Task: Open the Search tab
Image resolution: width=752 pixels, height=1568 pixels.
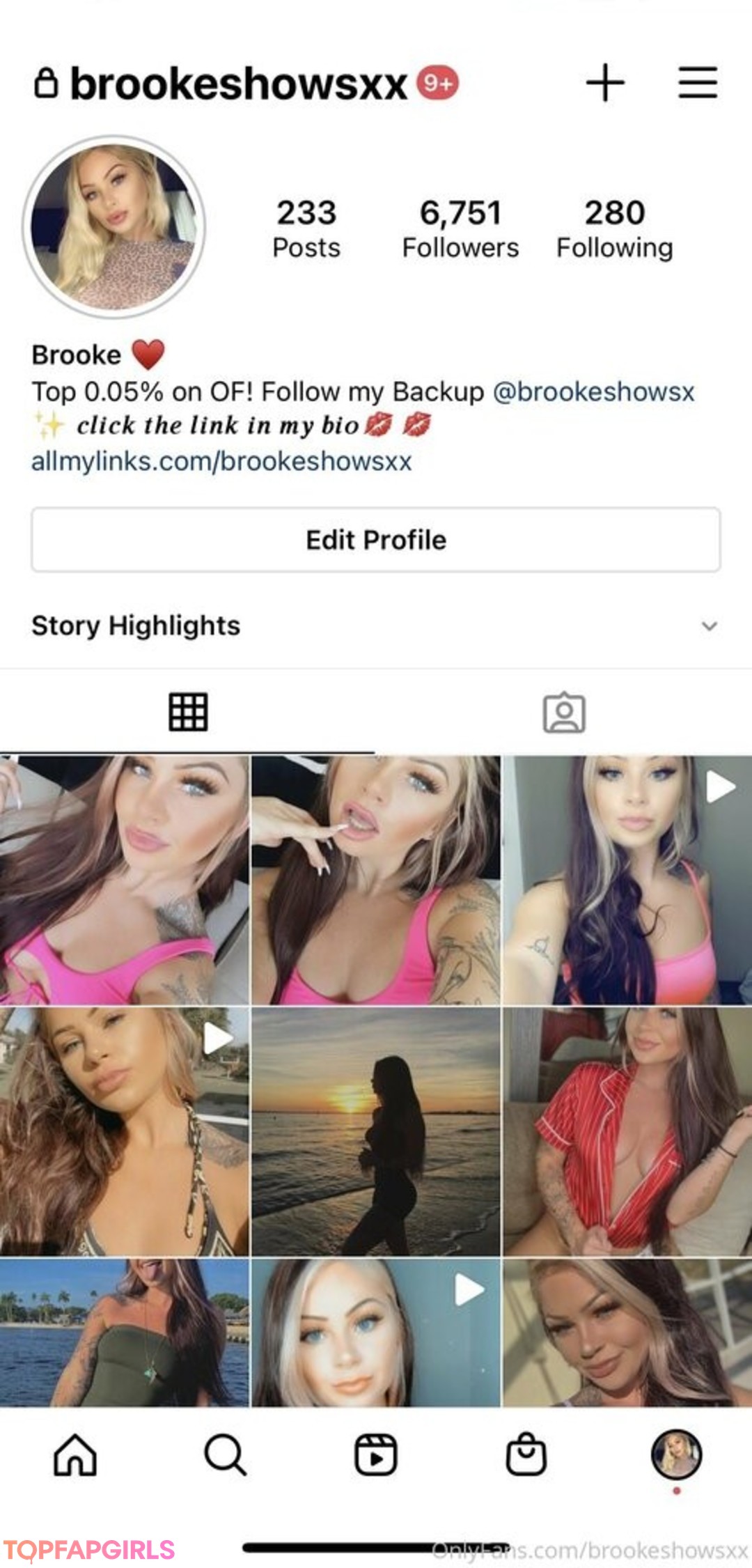Action: click(x=225, y=1455)
